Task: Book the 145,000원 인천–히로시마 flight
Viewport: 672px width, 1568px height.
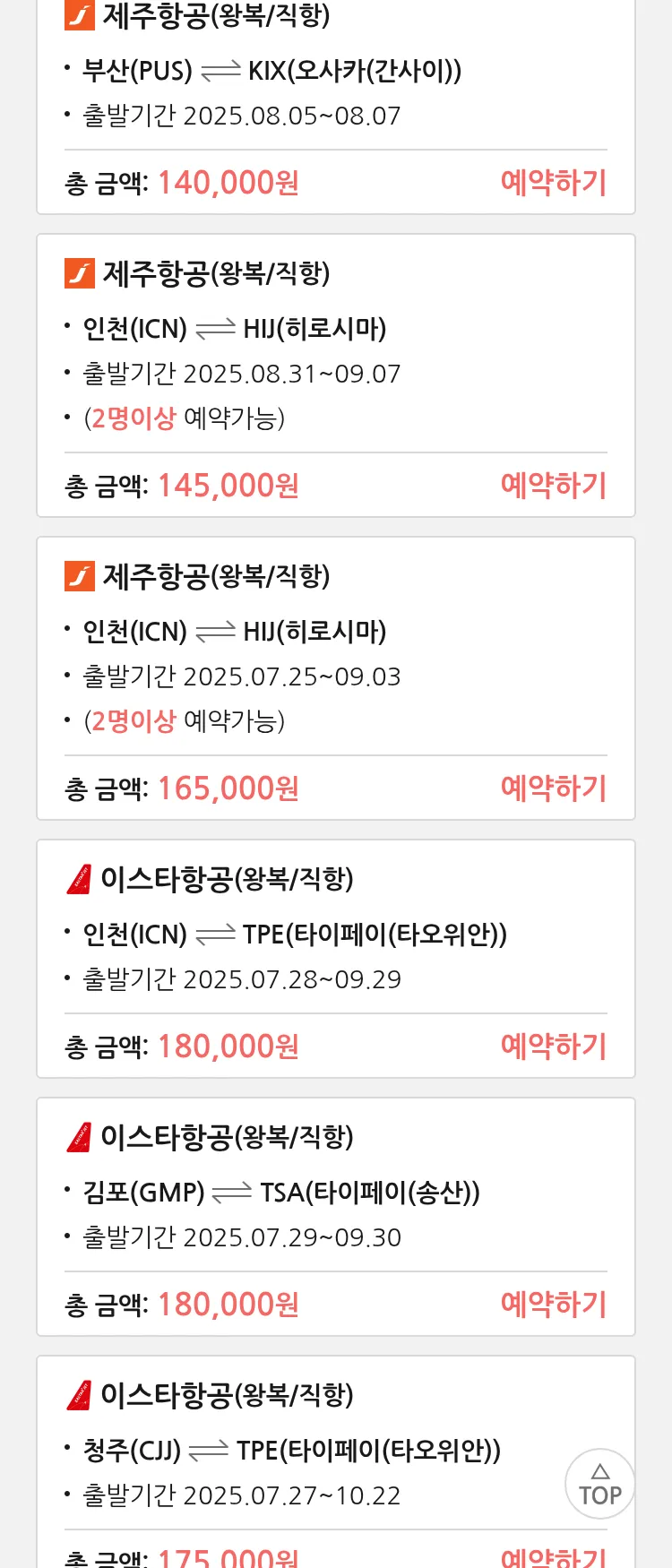Action: pyautogui.click(x=553, y=486)
